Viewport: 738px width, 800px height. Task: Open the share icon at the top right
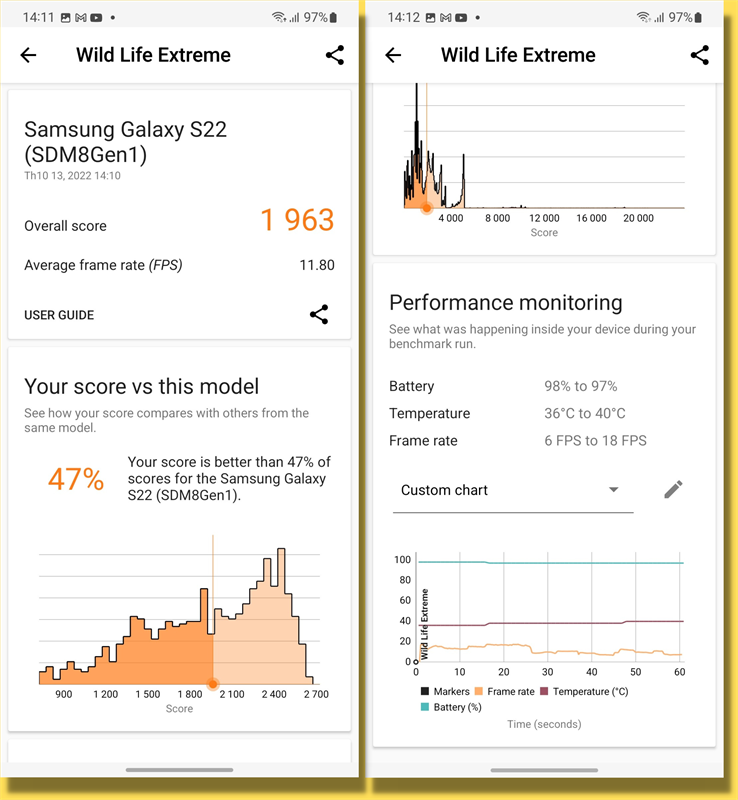click(x=334, y=55)
